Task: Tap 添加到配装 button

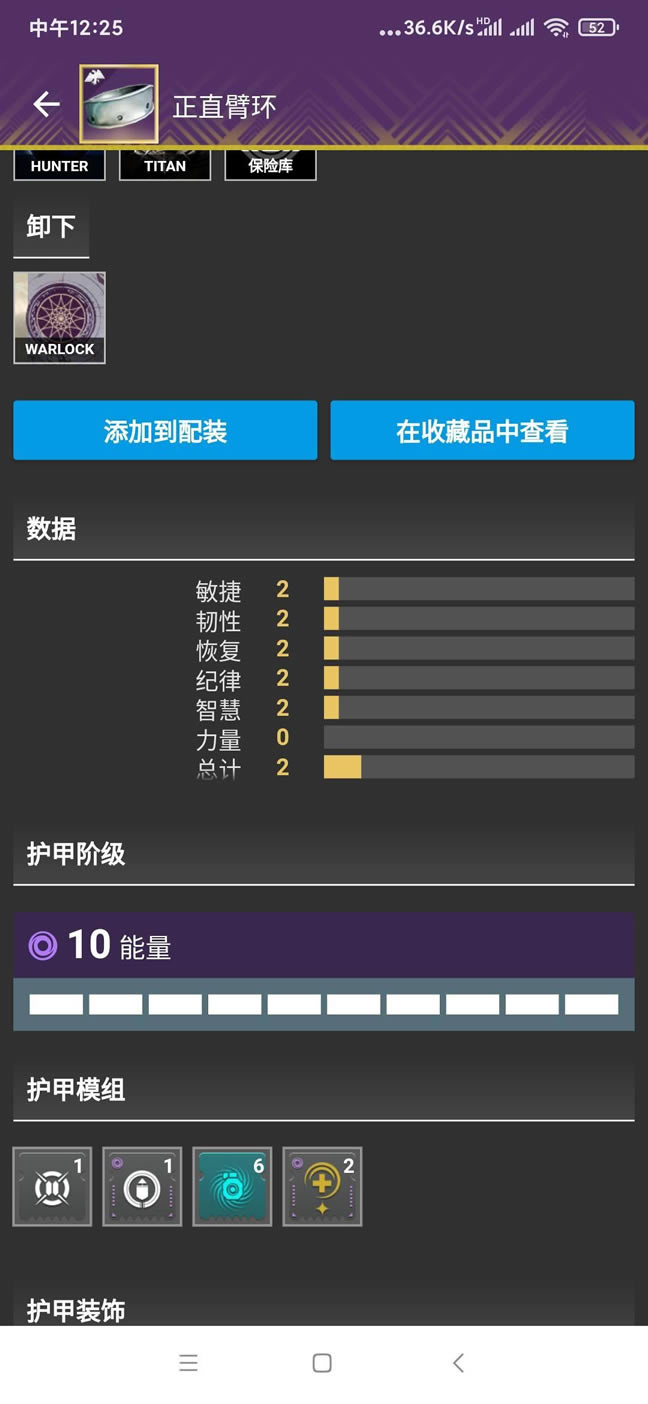Action: coord(165,431)
